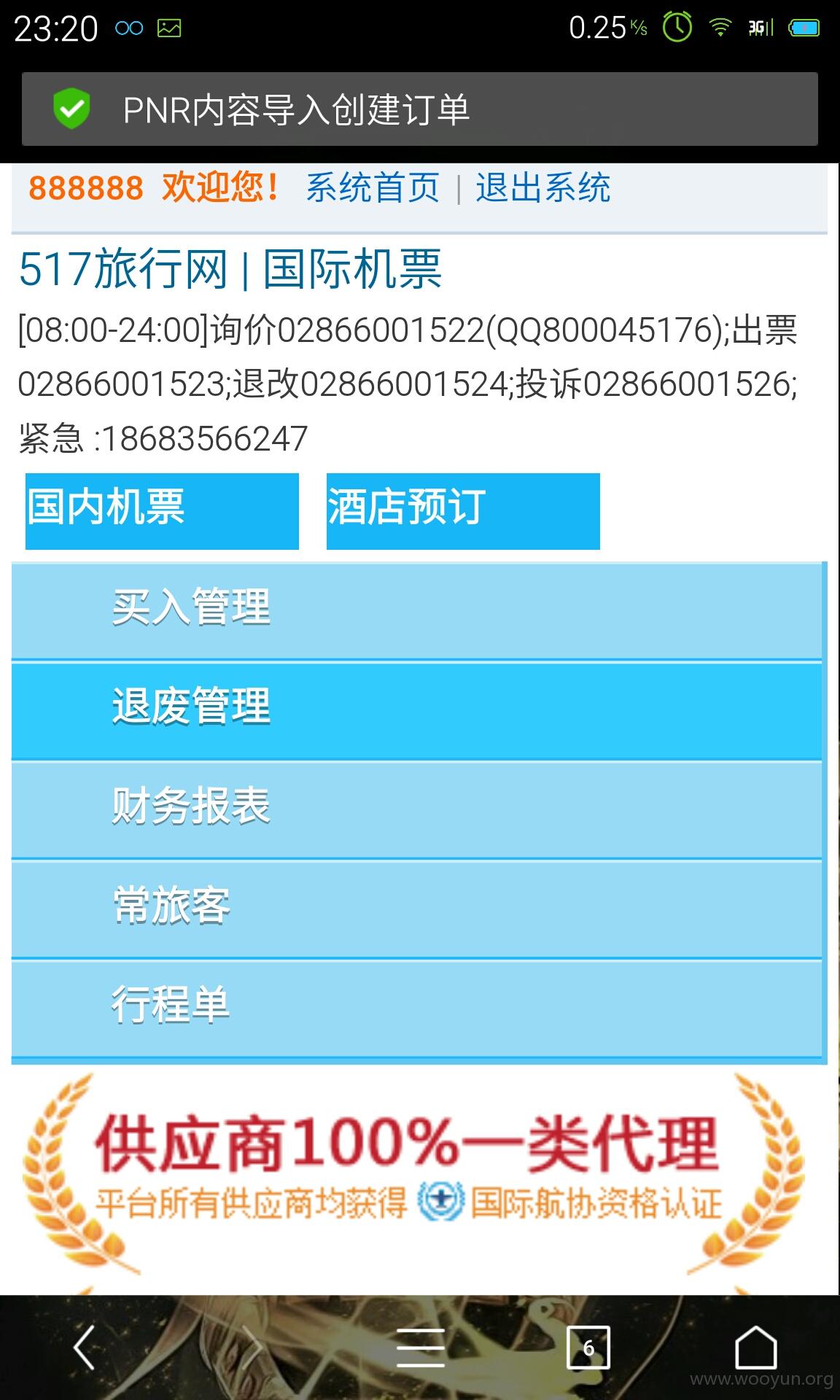Open 财务报表 financial reports
Screen dimensions: 840x1400
click(416, 809)
